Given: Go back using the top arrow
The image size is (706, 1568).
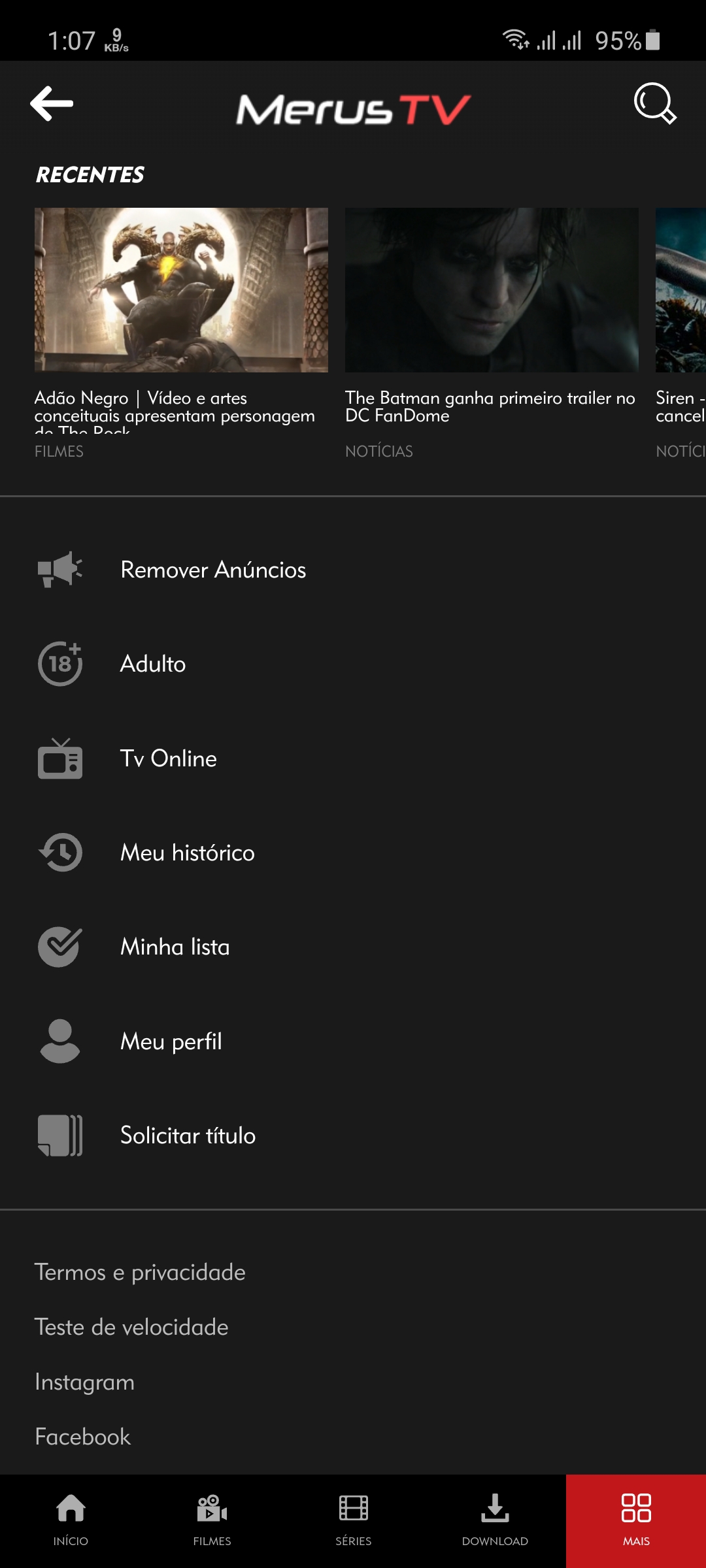Looking at the screenshot, I should click(52, 103).
